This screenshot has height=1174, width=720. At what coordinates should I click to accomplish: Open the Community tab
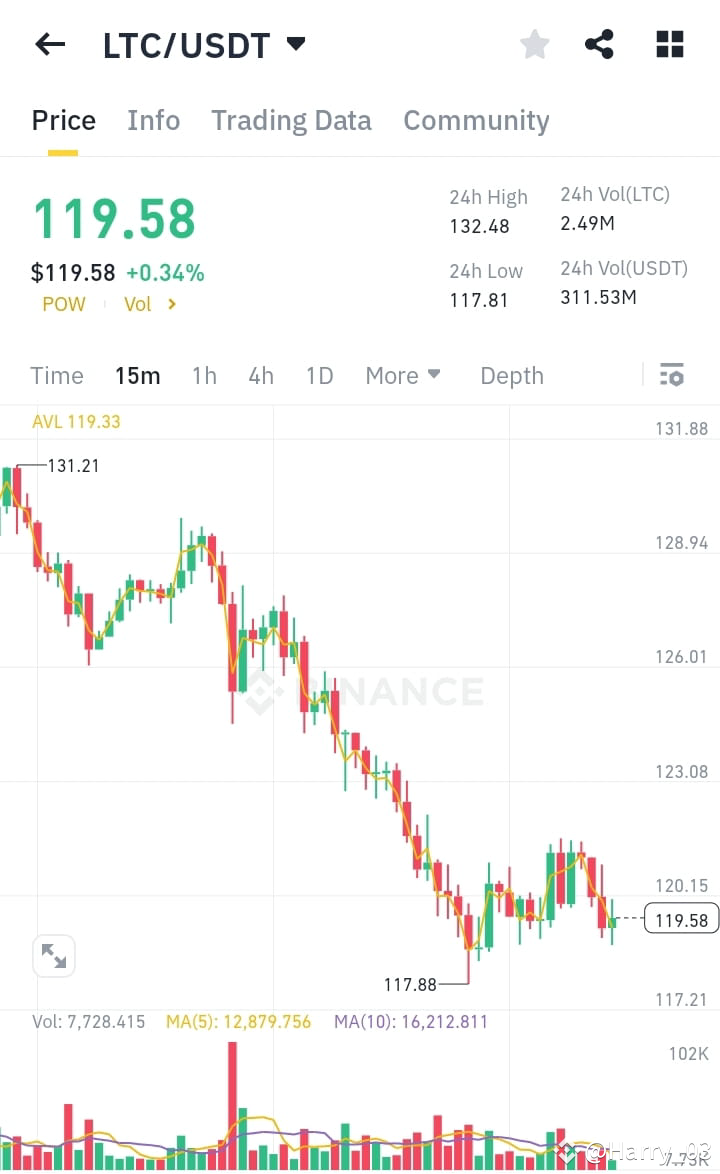(476, 120)
